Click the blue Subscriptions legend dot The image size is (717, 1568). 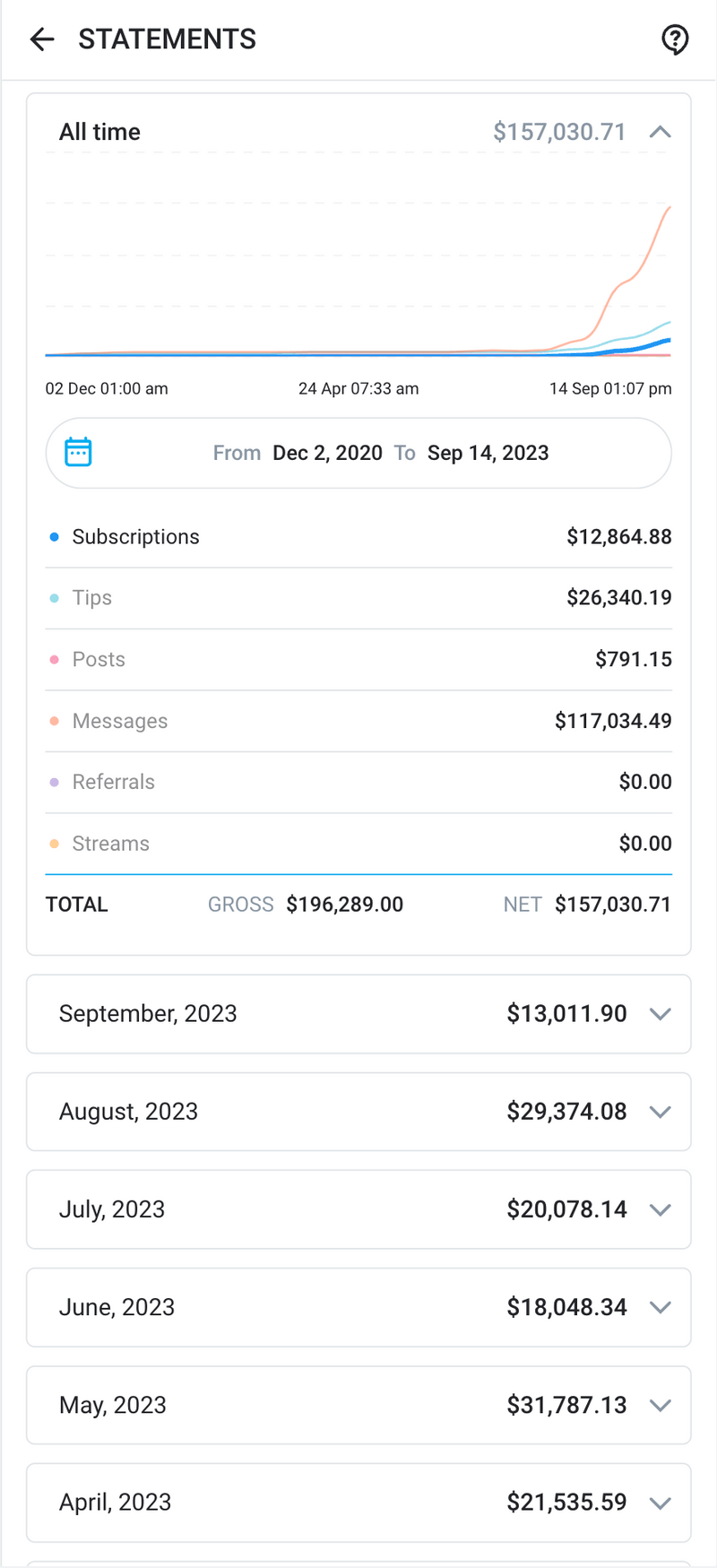tap(54, 536)
